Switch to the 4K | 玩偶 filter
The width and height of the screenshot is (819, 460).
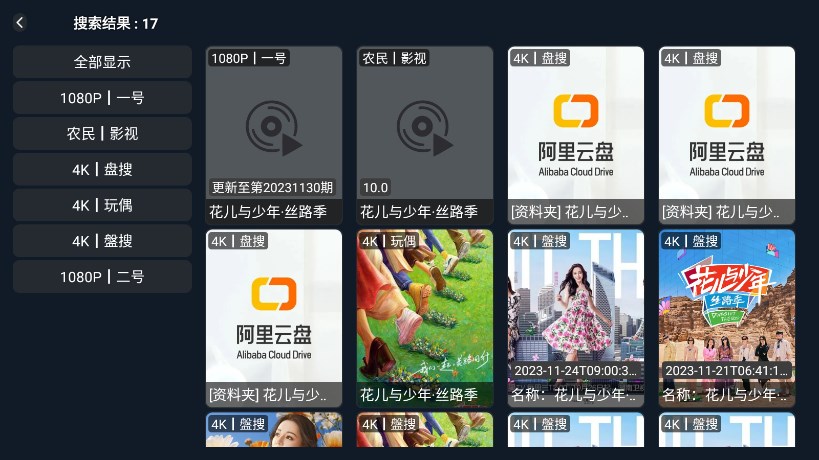[102, 205]
